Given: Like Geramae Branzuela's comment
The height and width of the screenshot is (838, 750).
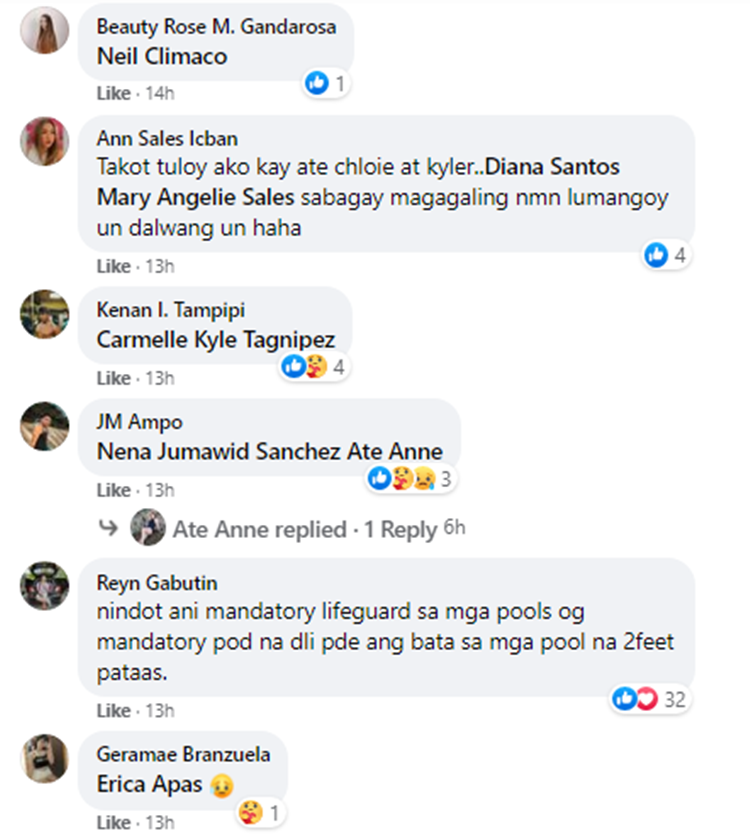Looking at the screenshot, I should tap(113, 822).
